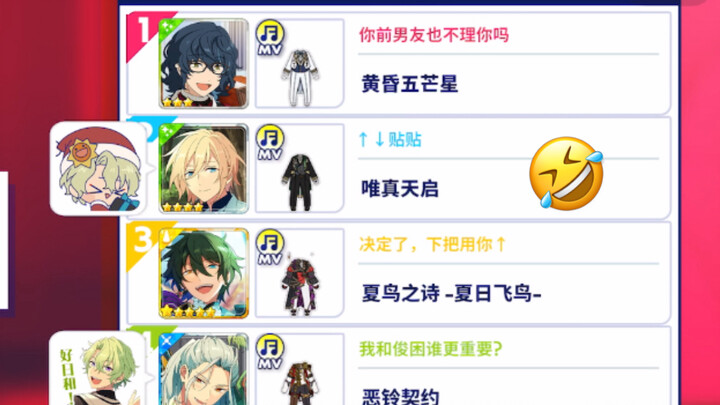Open the glasses character card in row one

tap(203, 62)
